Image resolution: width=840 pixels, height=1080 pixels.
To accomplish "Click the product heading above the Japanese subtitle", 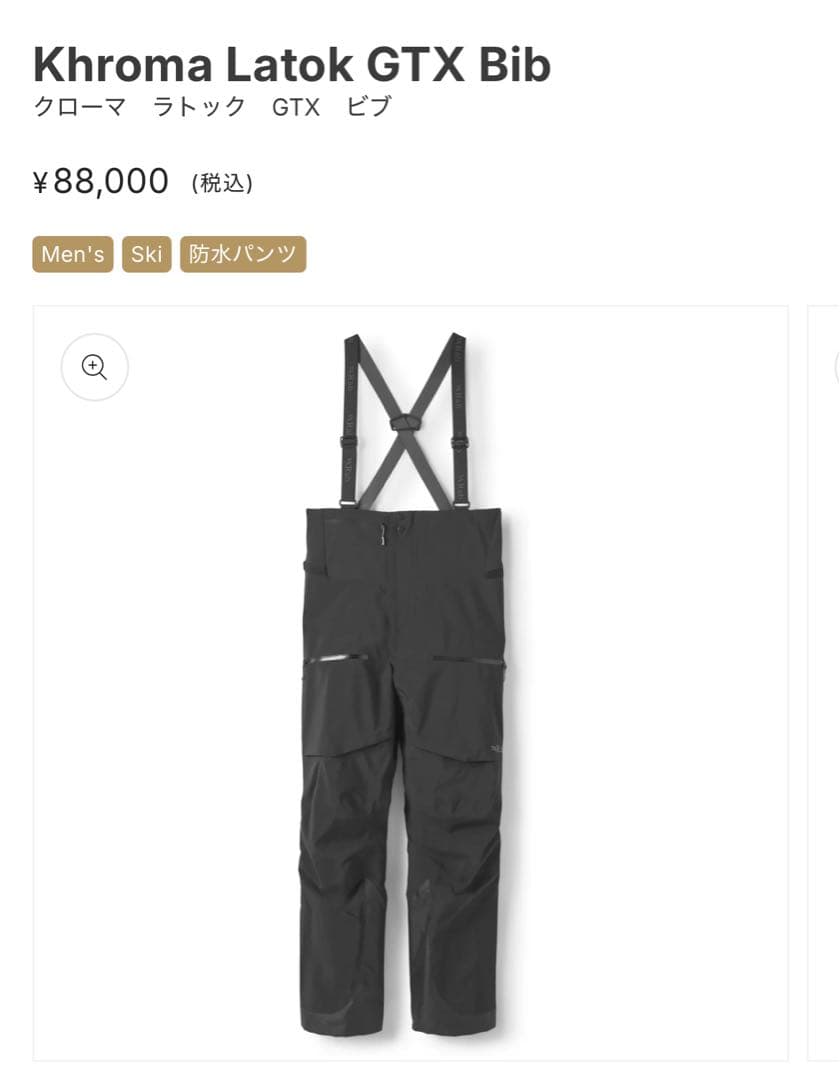I will pyautogui.click(x=290, y=63).
